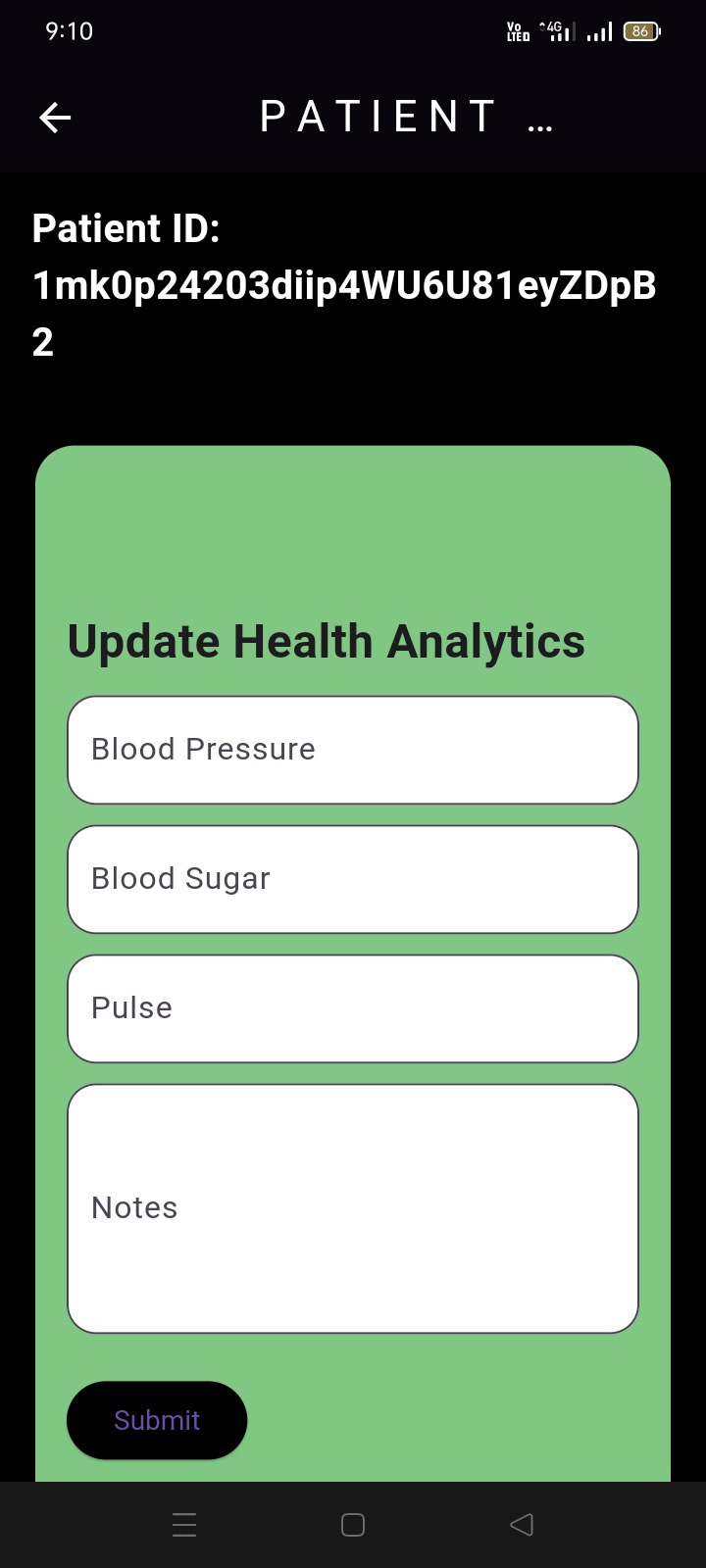Tap the Blood Pressure field
The width and height of the screenshot is (706, 1568).
tap(353, 750)
